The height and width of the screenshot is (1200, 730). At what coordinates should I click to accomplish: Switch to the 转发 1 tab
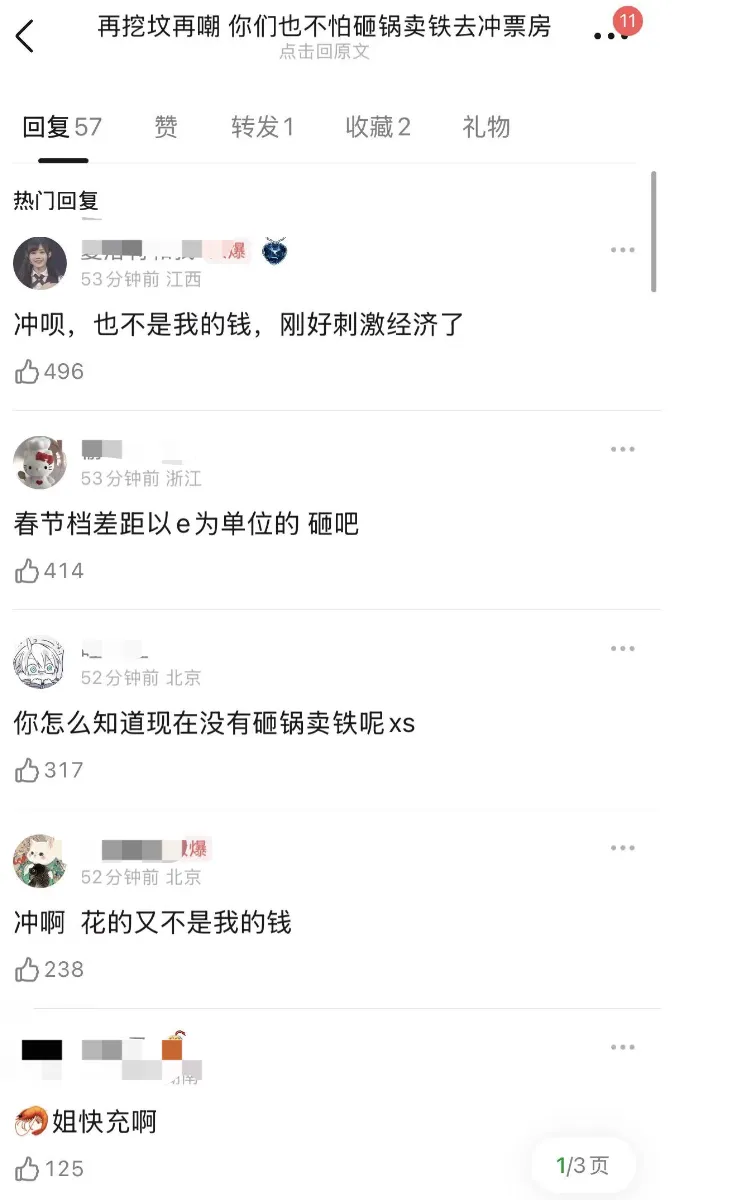click(262, 127)
